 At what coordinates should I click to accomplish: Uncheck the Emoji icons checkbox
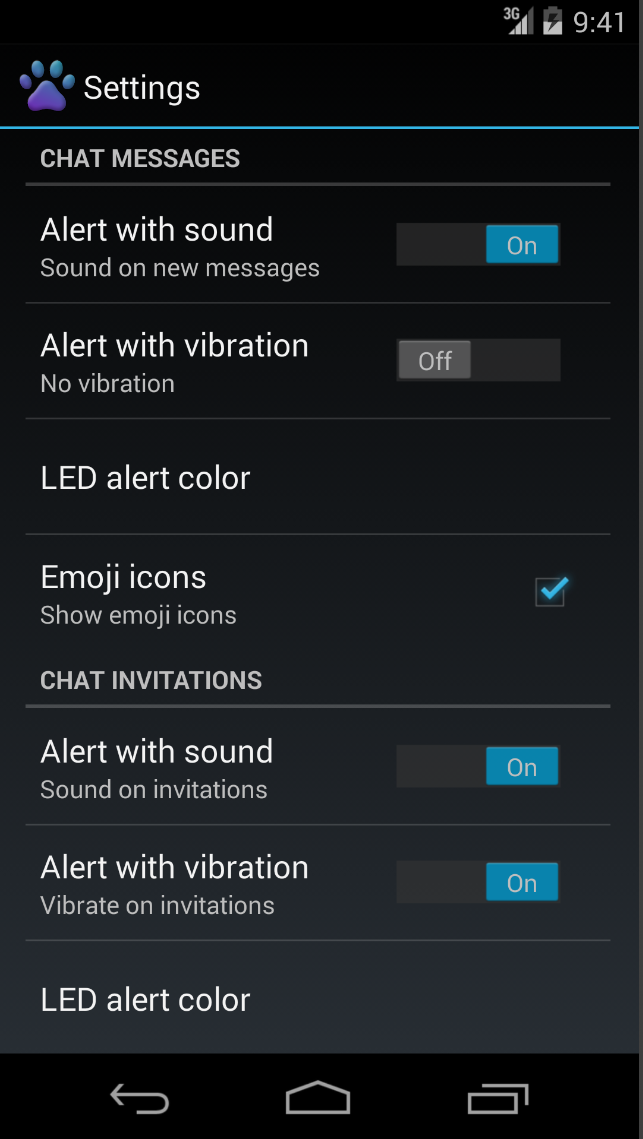click(x=551, y=592)
